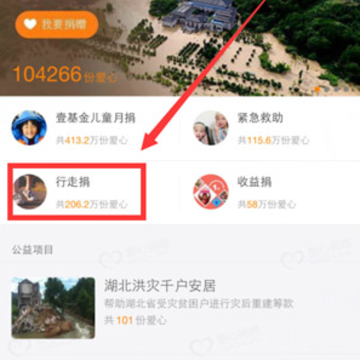Screen dimensions: 360x360
Task: Open the 收益捐 earnings donation entry
Action: 270,192
